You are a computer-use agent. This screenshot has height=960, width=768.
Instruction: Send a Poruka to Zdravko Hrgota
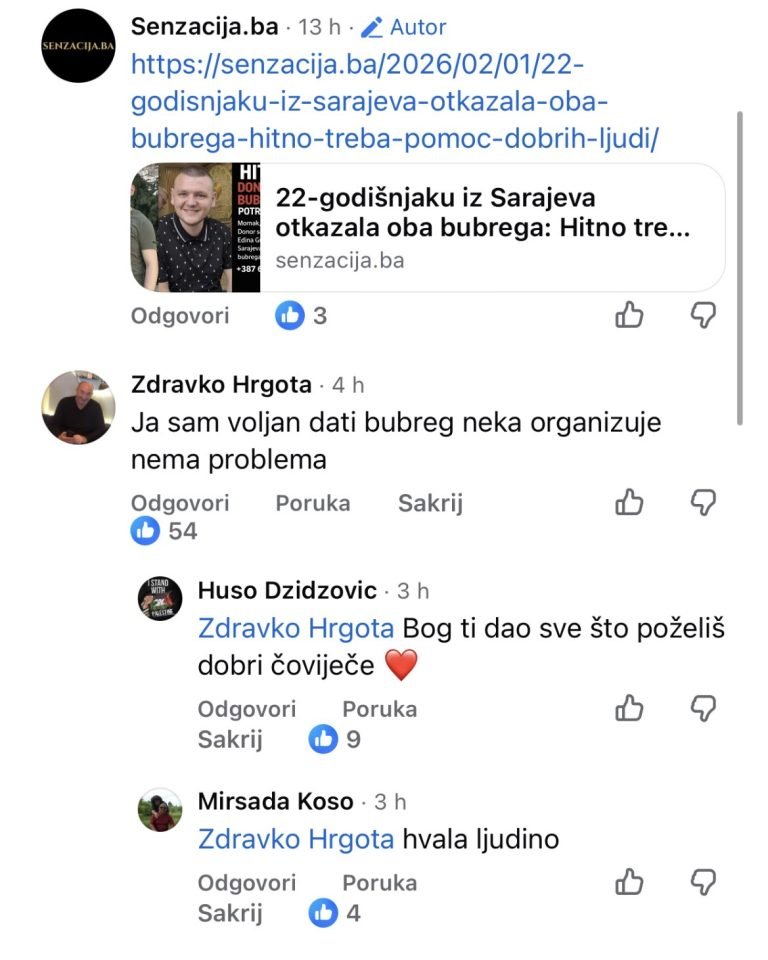pos(313,503)
